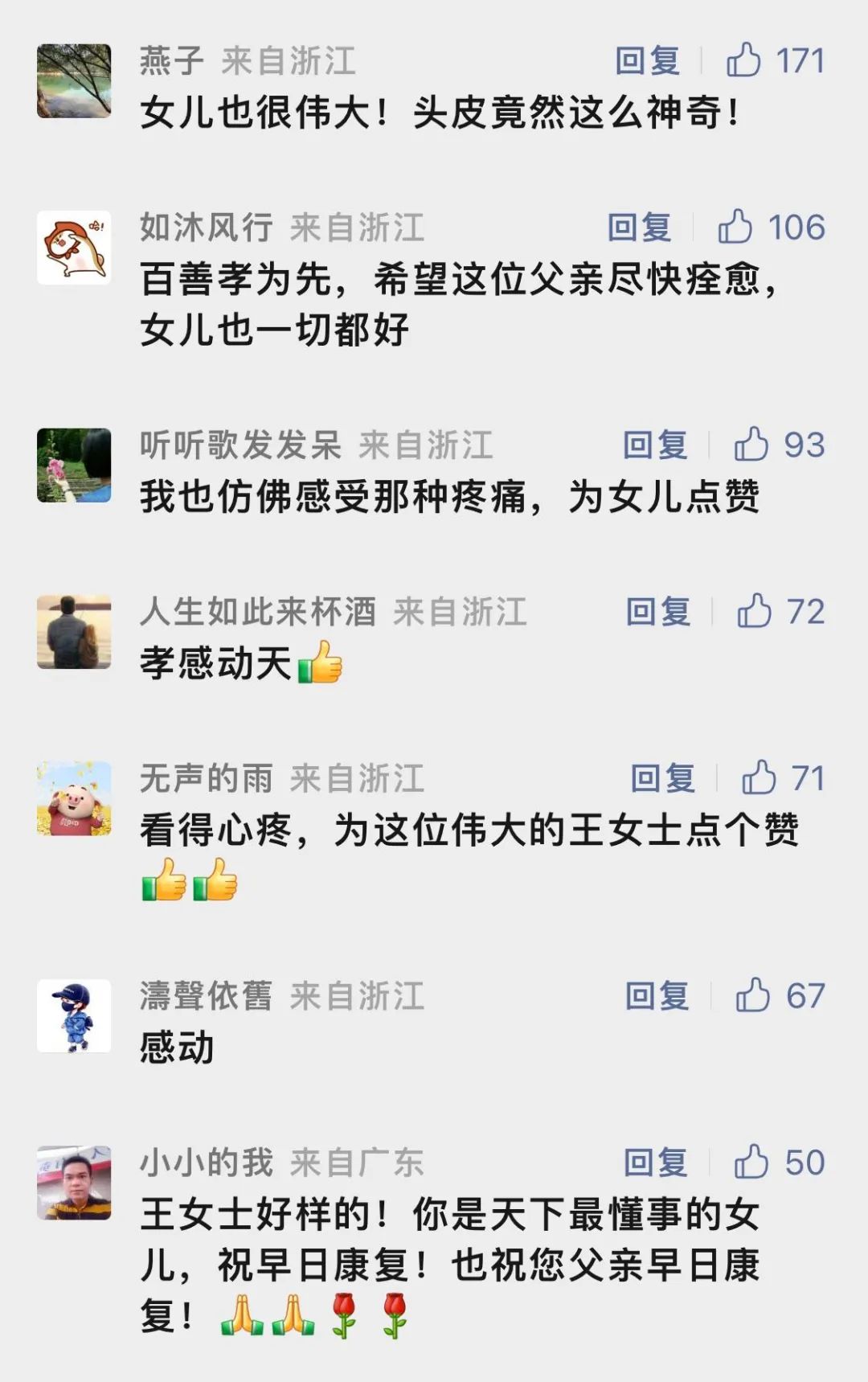The height and width of the screenshot is (1382, 868).
Task: Like 无声的雨's comment
Action: [x=759, y=777]
